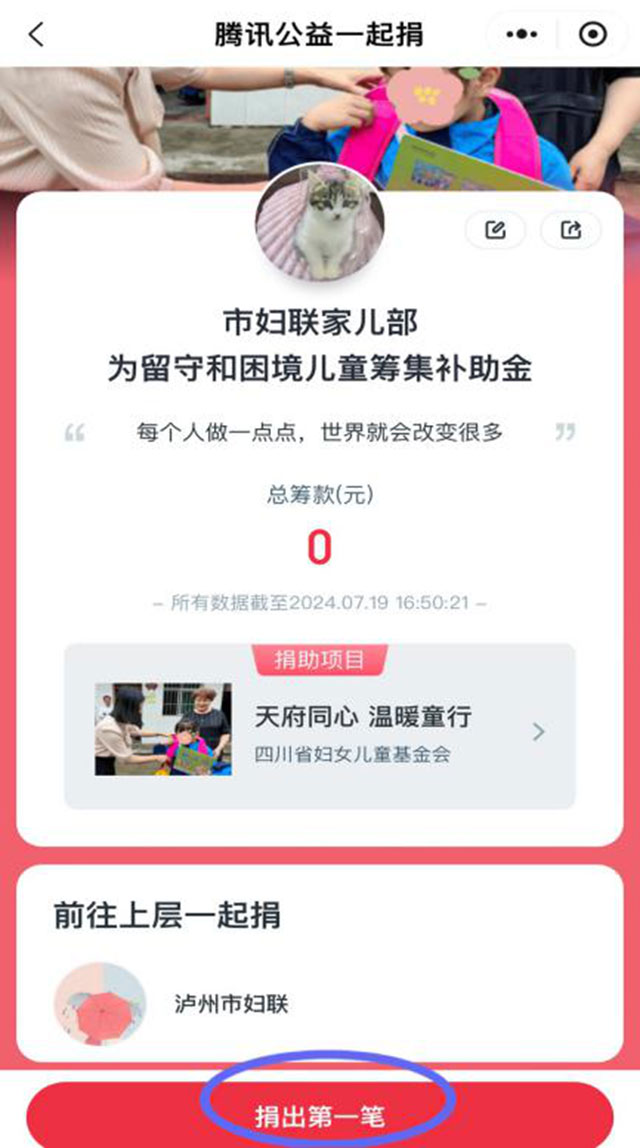640x1148 pixels.
Task: Close the mini program via circle icon
Action: pos(593,34)
